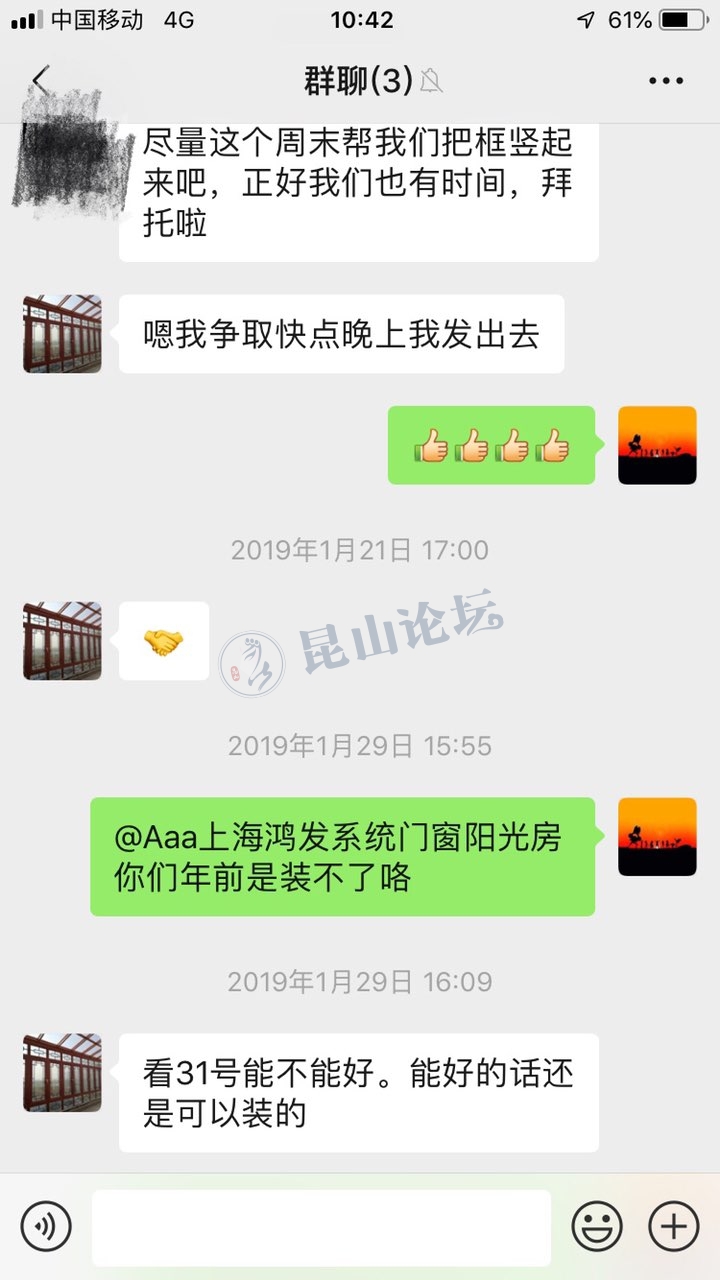Viewport: 720px width, 1280px height.
Task: Go back to the chat list
Action: click(x=40, y=80)
